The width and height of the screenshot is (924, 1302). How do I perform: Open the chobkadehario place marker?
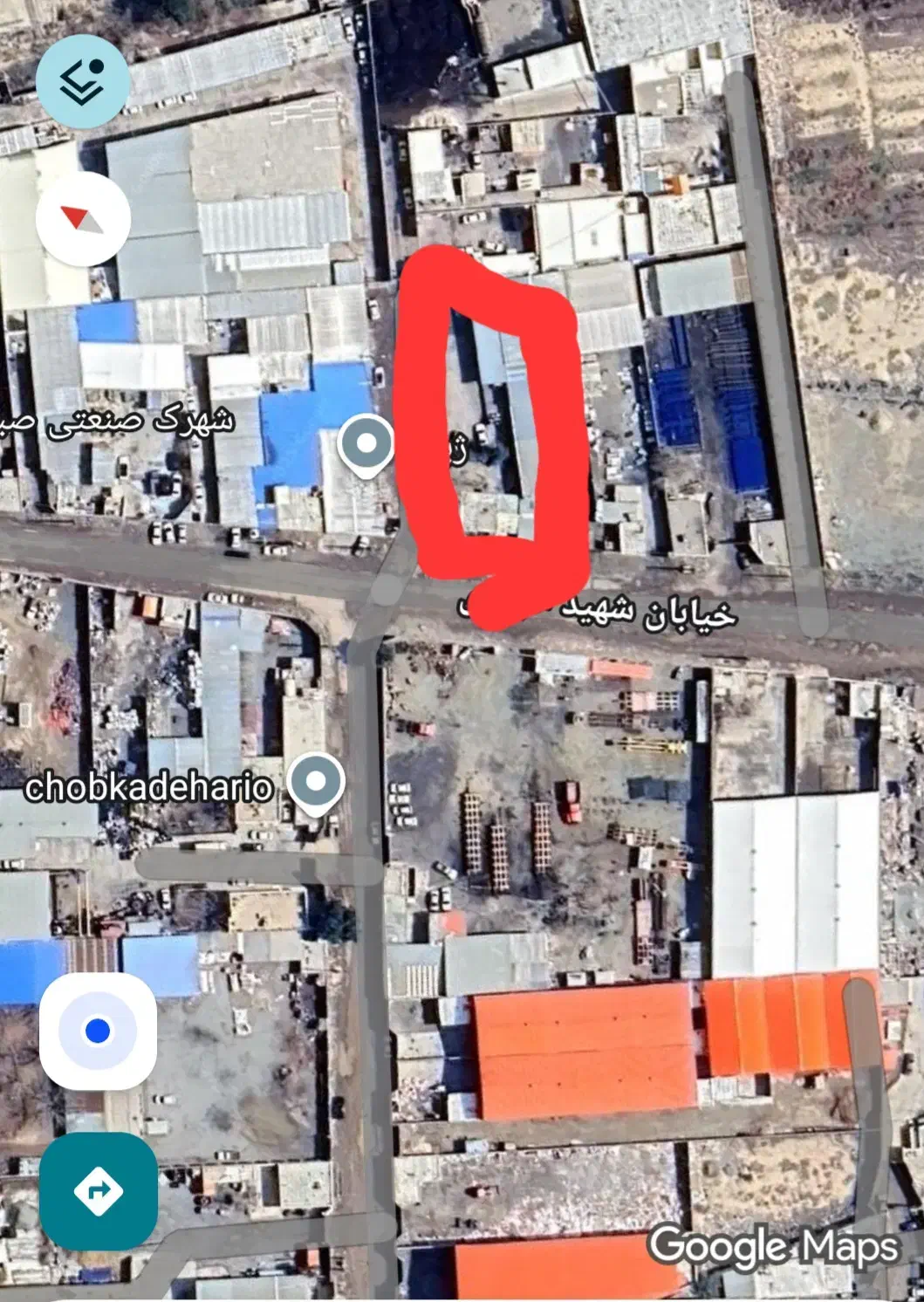pyautogui.click(x=316, y=782)
